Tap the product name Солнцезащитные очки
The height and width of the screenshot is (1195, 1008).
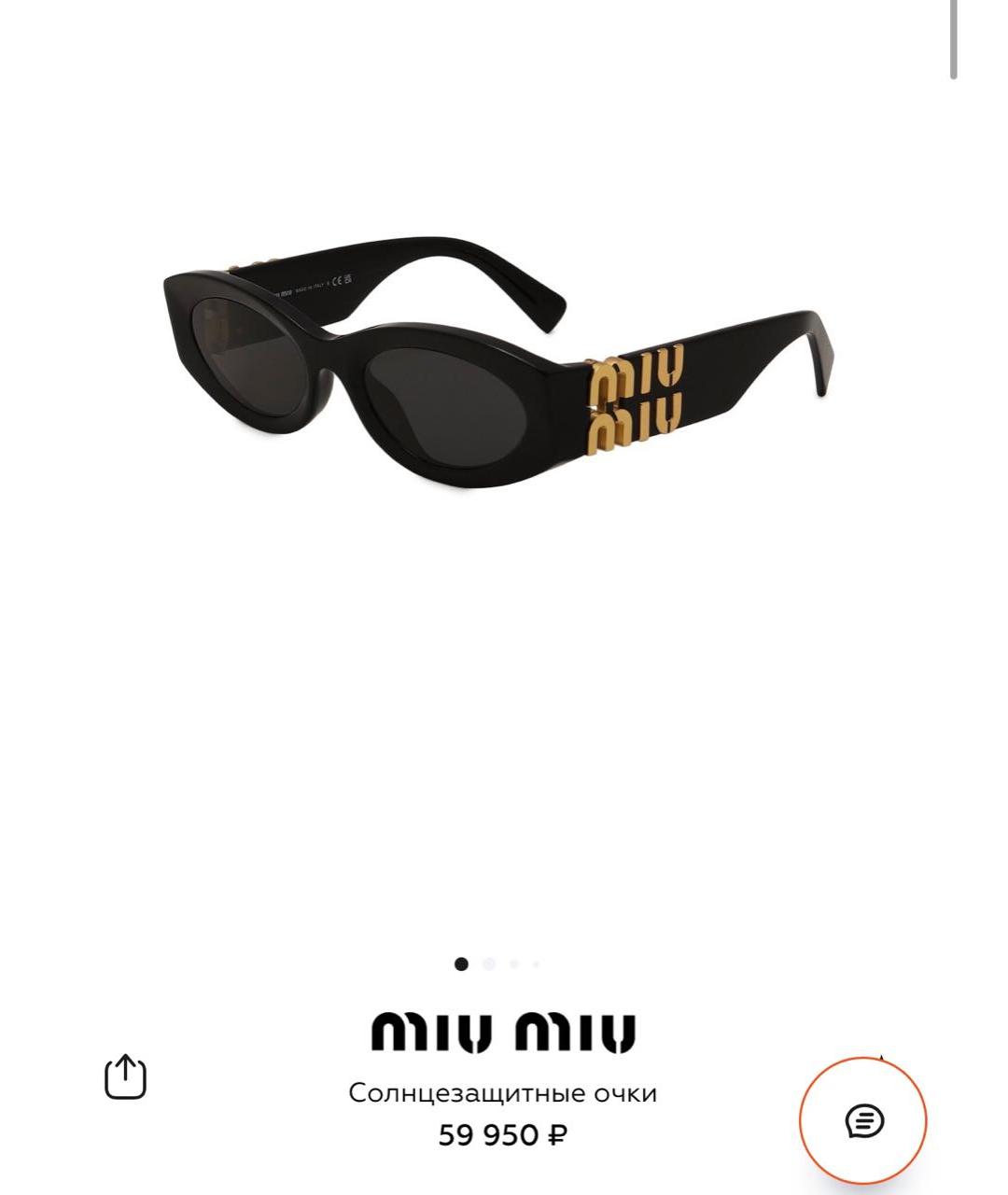pyautogui.click(x=504, y=1091)
